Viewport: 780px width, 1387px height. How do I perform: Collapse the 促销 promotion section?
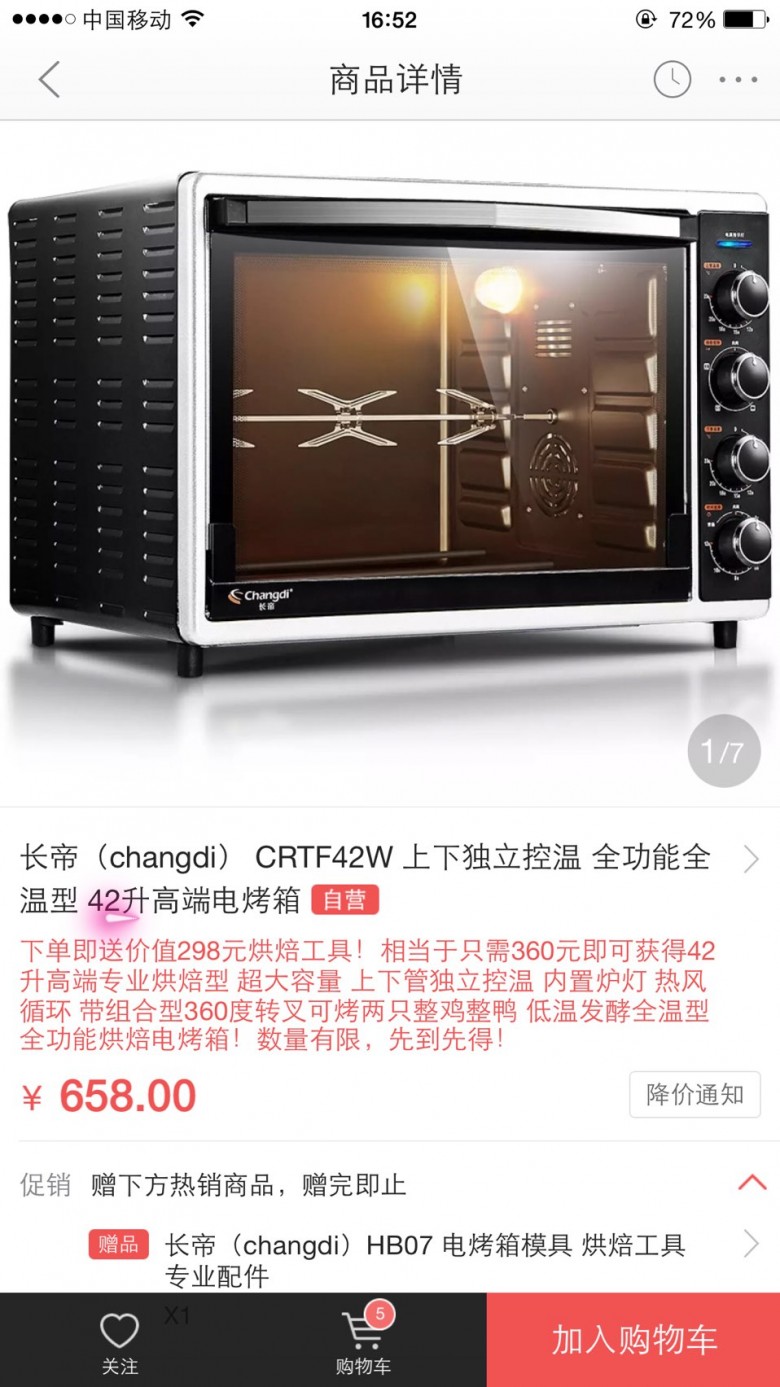coord(751,1183)
